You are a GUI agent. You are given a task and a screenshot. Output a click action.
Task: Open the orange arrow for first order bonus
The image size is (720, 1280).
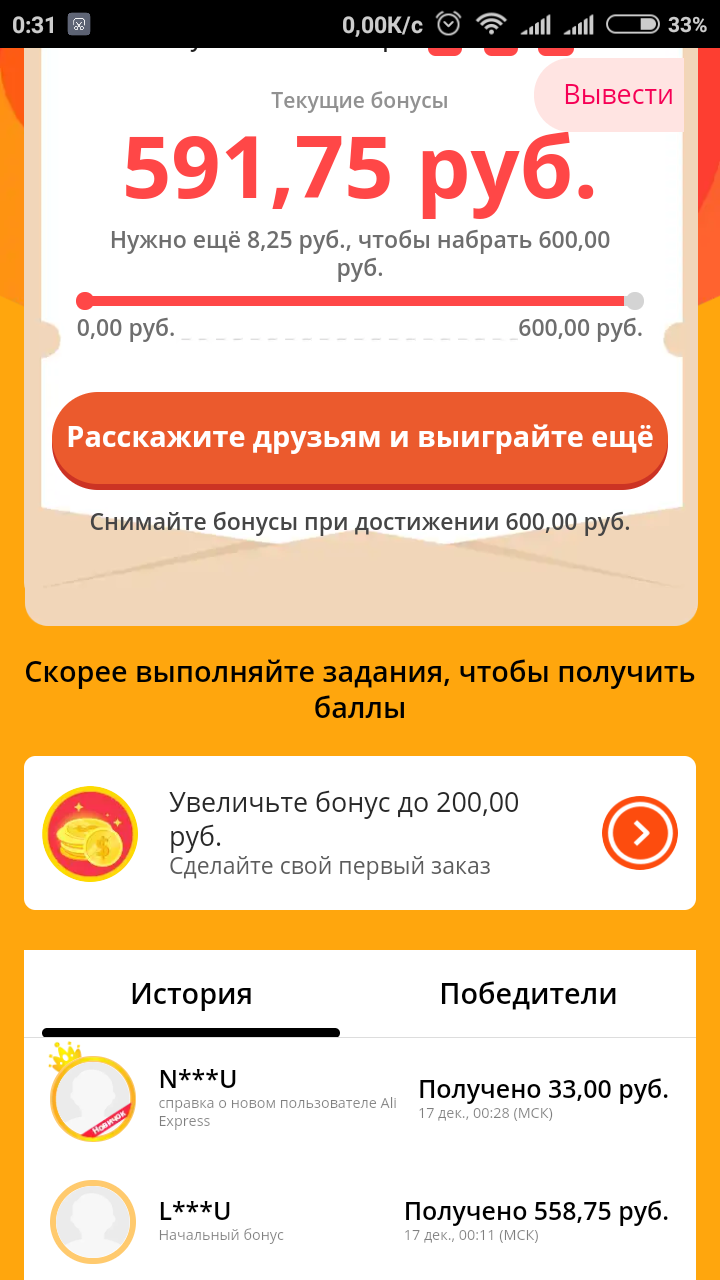pyautogui.click(x=640, y=832)
